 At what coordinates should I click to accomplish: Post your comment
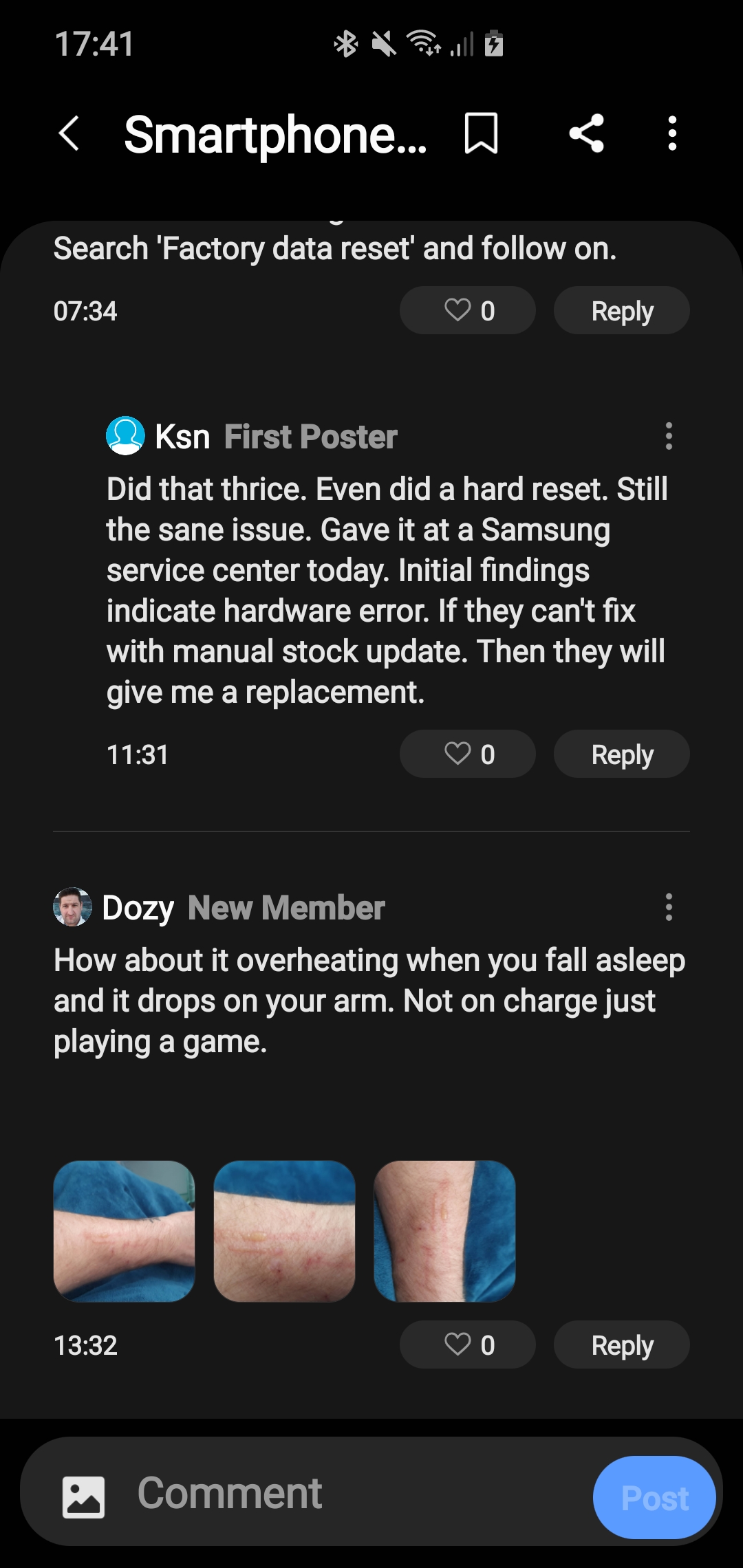(x=654, y=1498)
